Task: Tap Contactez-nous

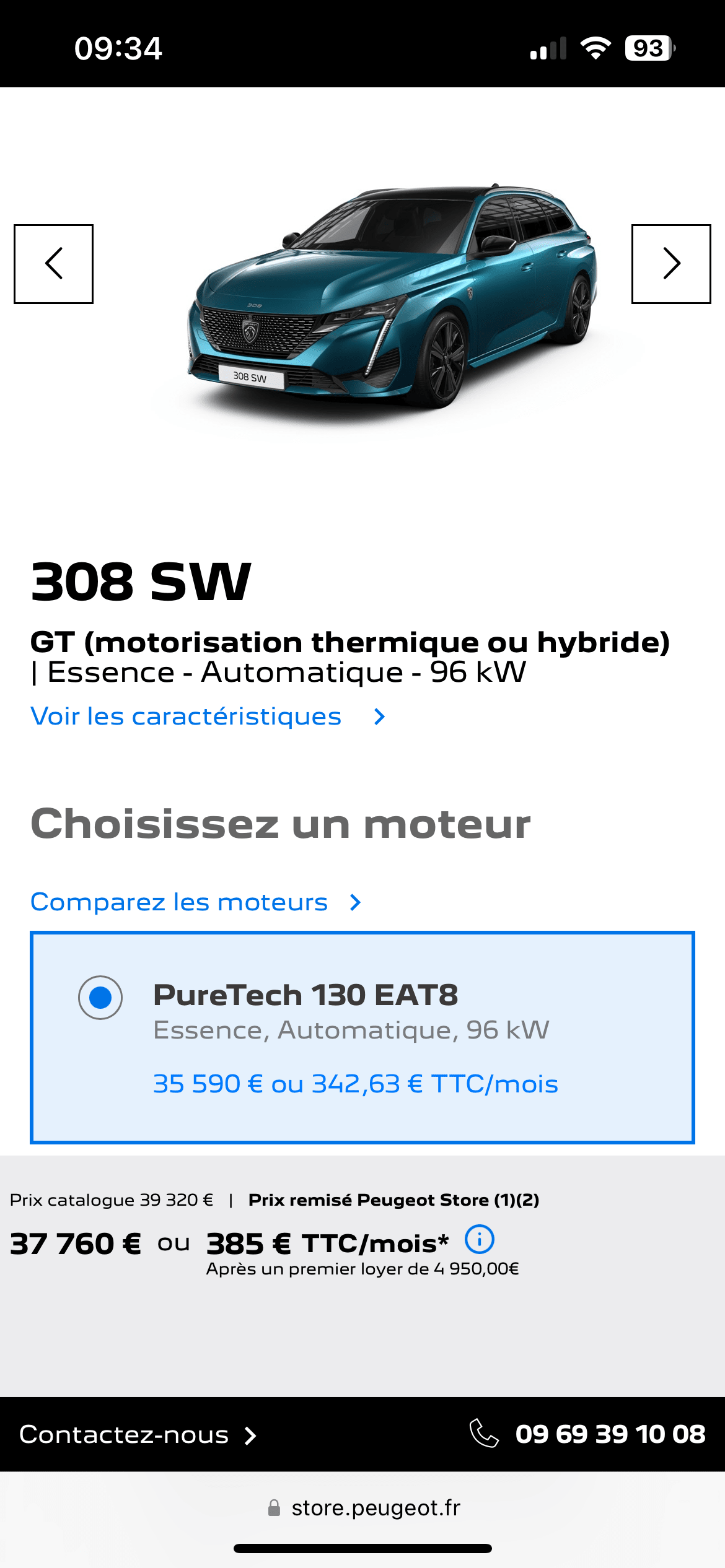Action: coord(138,1435)
